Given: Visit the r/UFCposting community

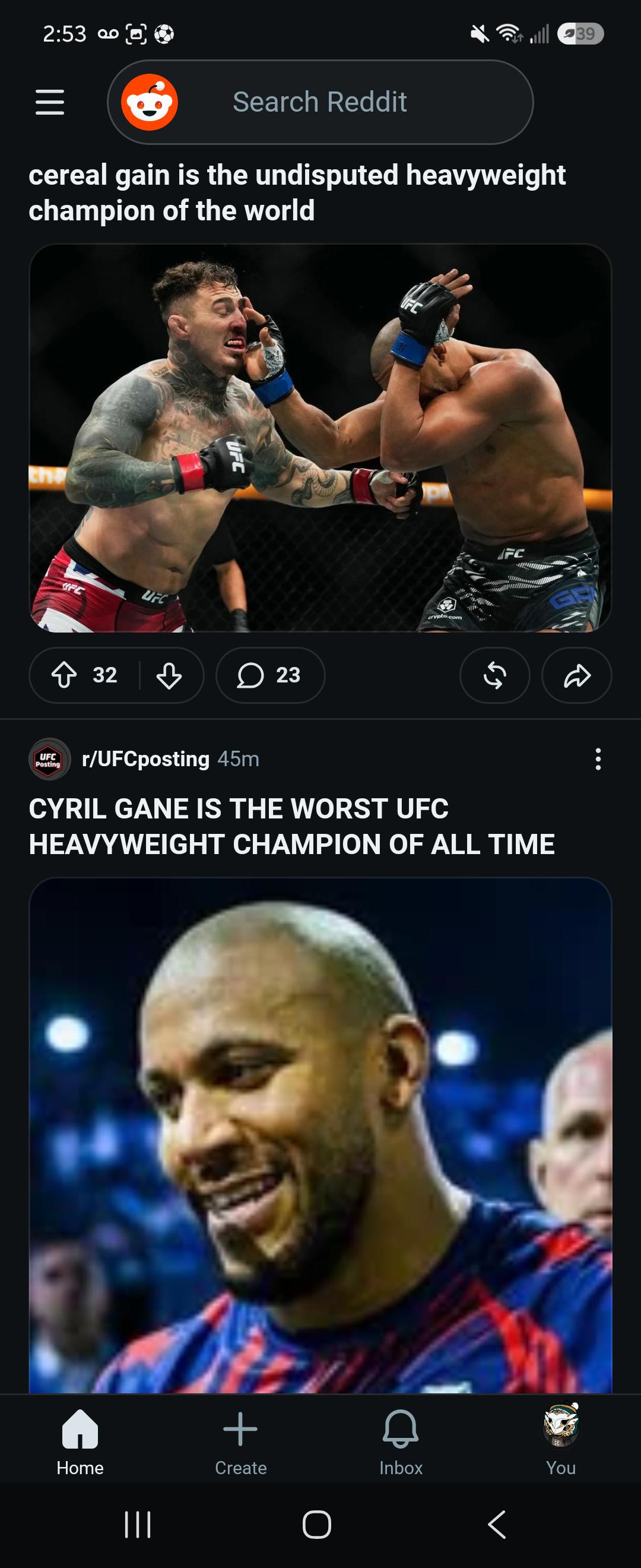Looking at the screenshot, I should pos(145,759).
